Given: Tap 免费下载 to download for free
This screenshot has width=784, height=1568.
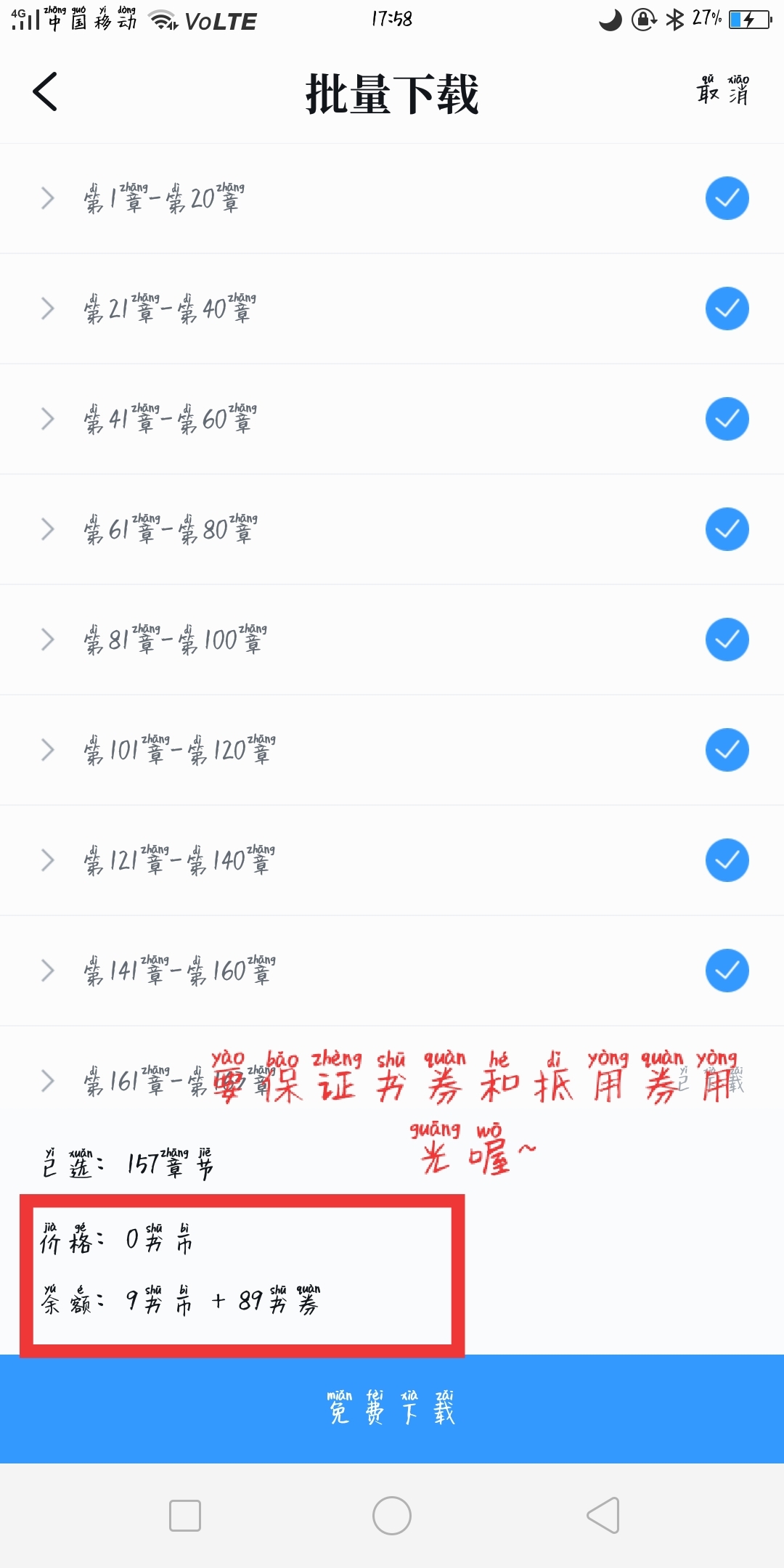Looking at the screenshot, I should pos(392,1408).
